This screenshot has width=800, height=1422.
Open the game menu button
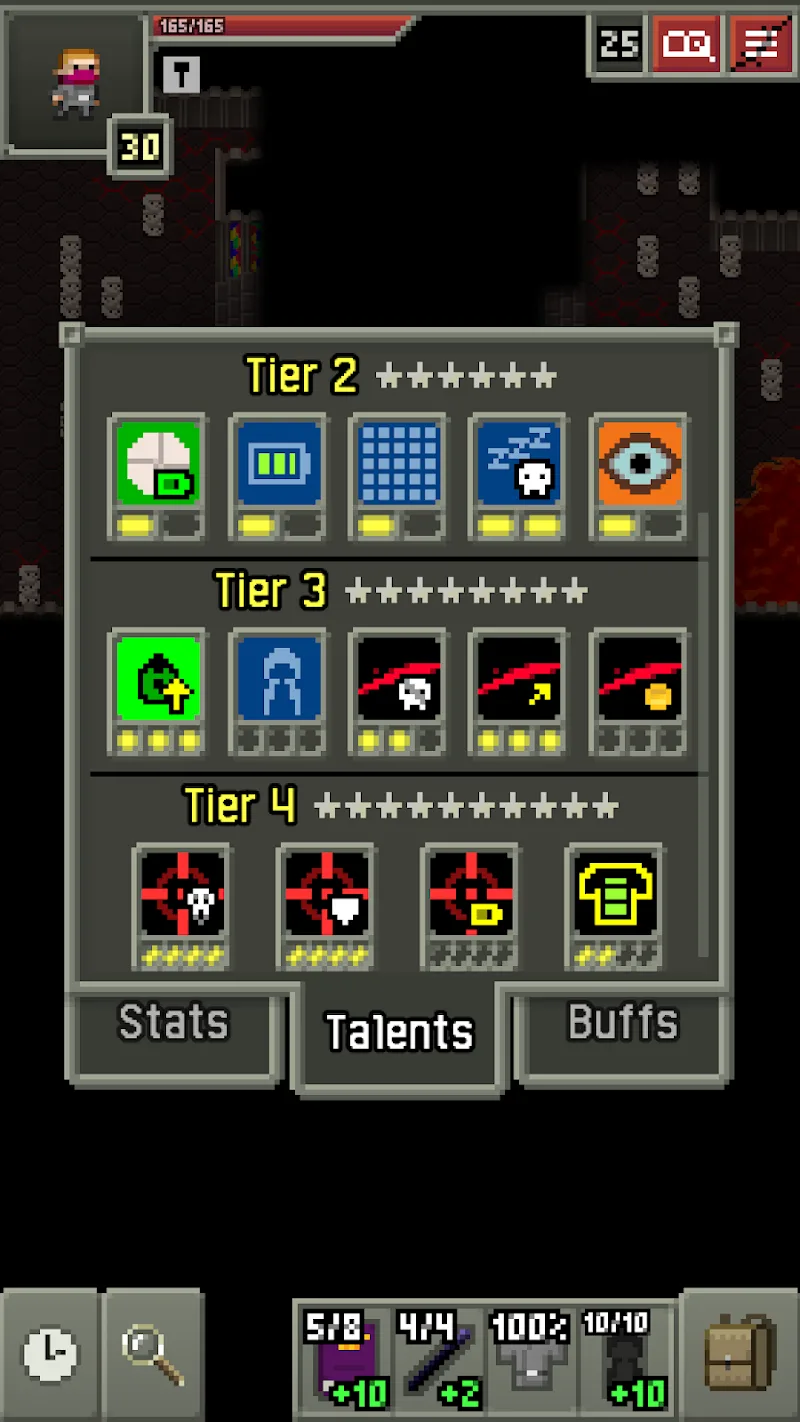(x=762, y=44)
